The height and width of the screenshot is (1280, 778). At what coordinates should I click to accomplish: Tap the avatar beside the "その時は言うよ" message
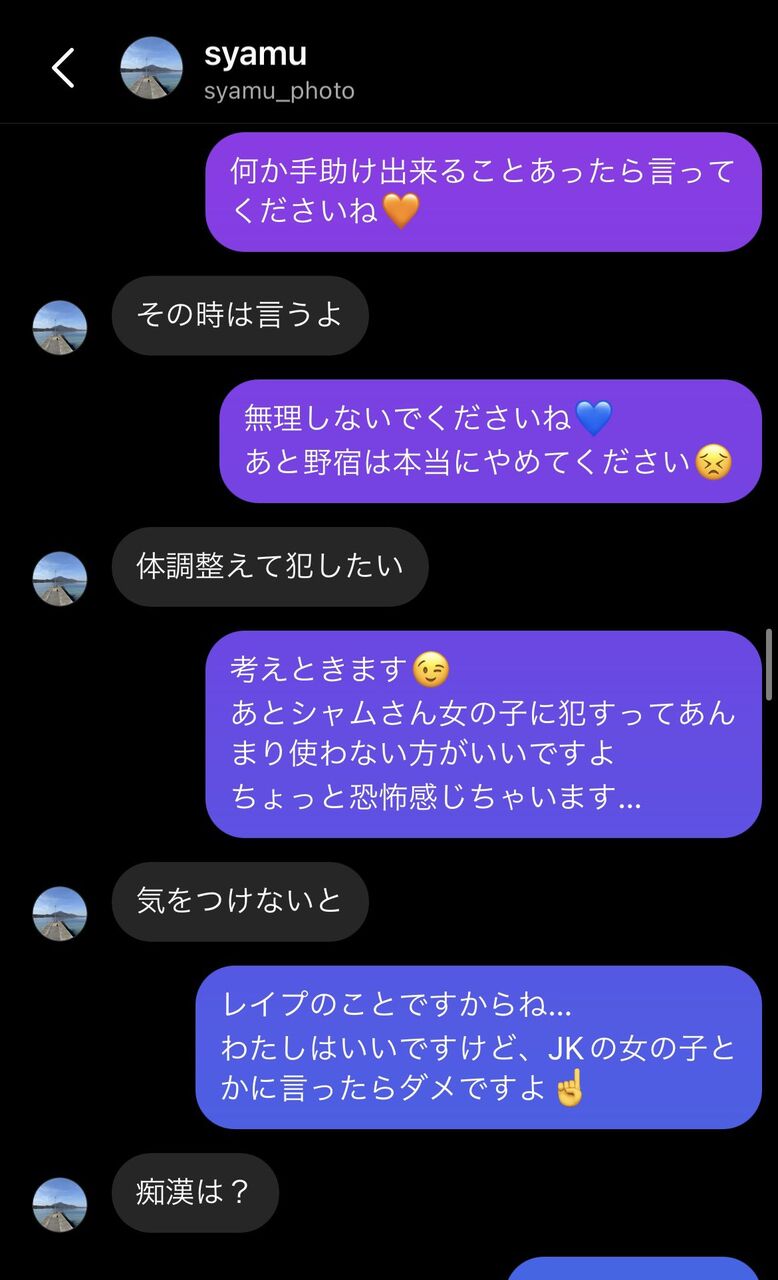click(60, 327)
